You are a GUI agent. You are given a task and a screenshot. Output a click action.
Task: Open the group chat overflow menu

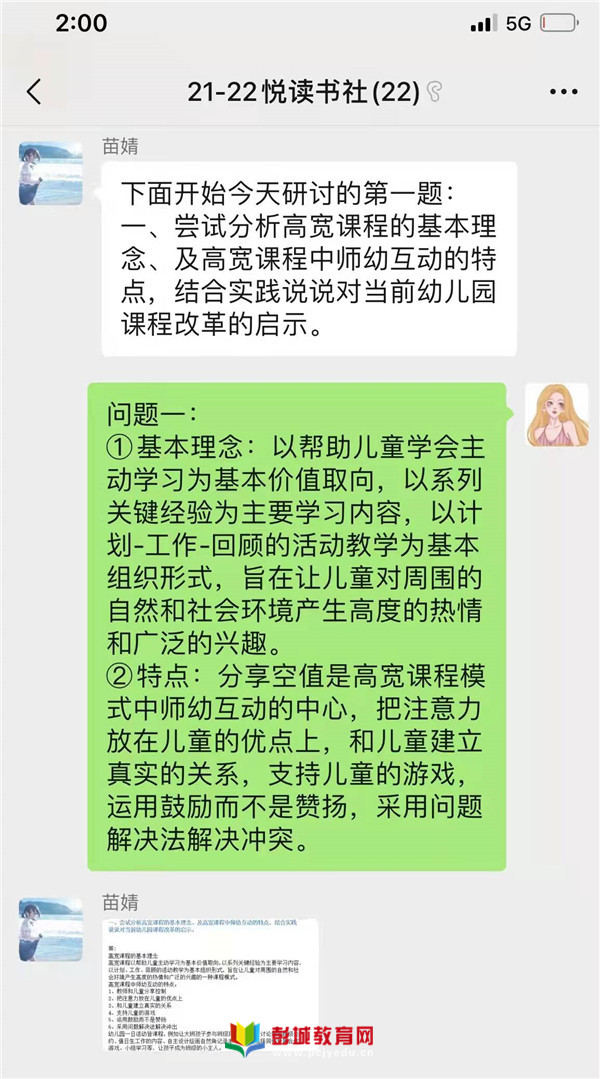[564, 92]
